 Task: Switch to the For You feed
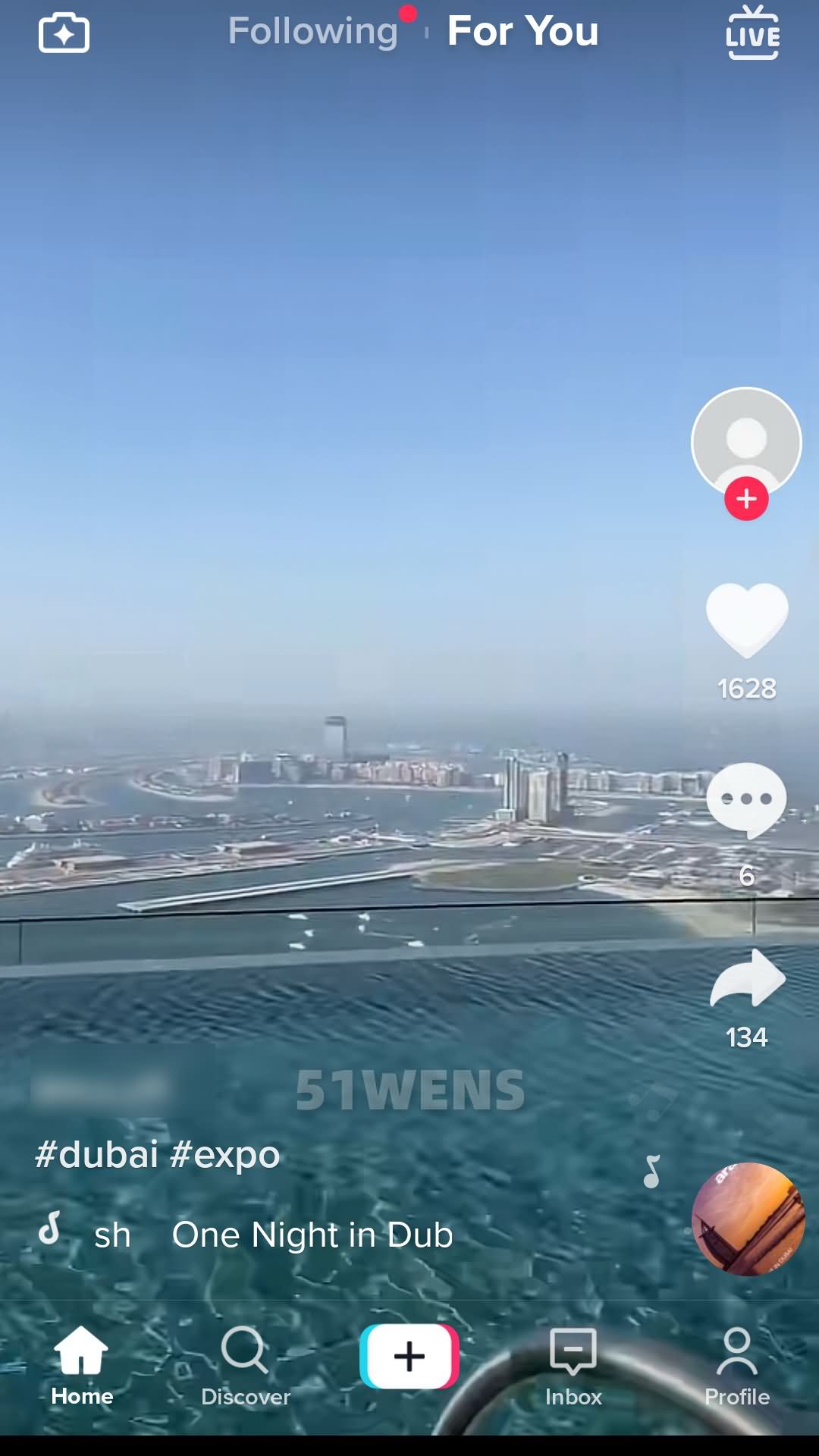(x=522, y=31)
